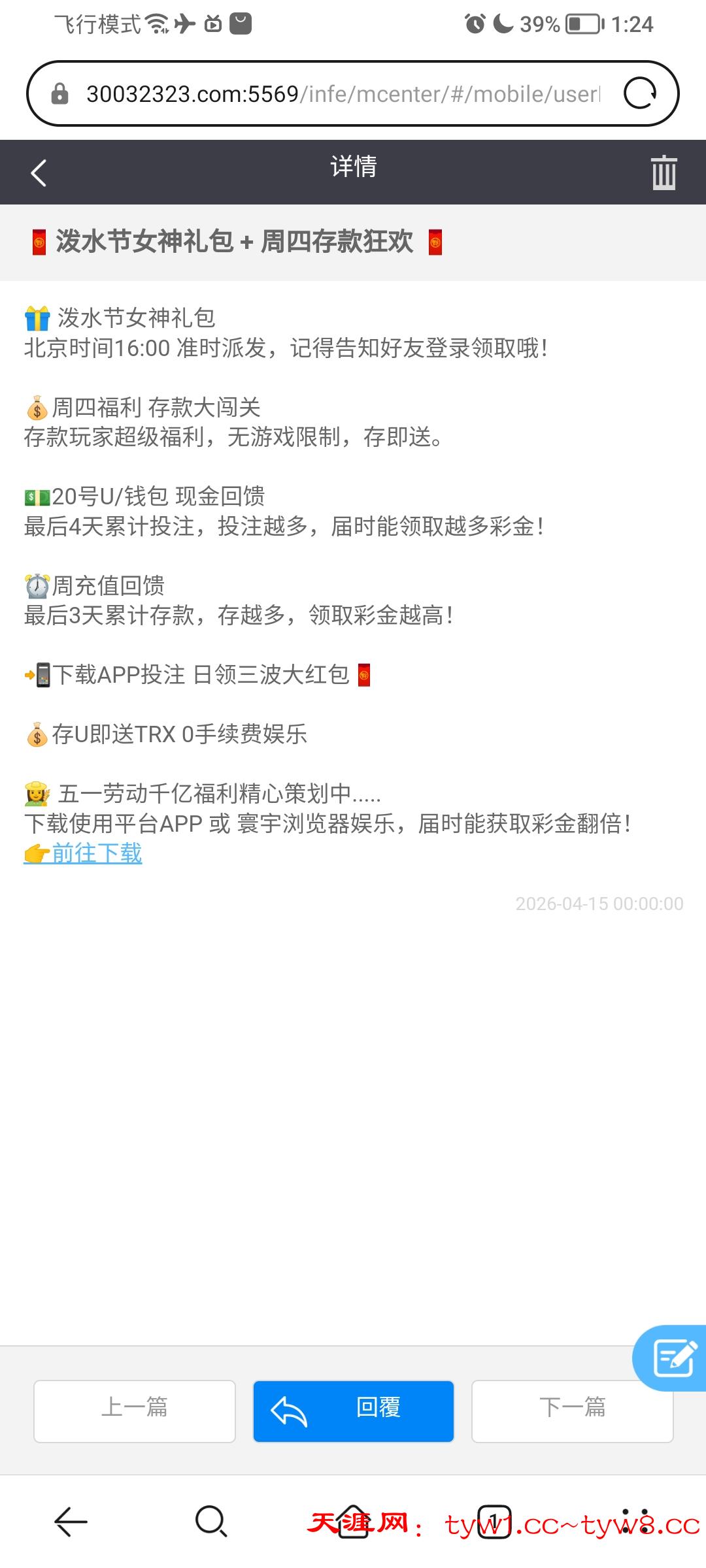Viewport: 706px width, 1568px height.
Task: Go to the browser home page
Action: (353, 1522)
